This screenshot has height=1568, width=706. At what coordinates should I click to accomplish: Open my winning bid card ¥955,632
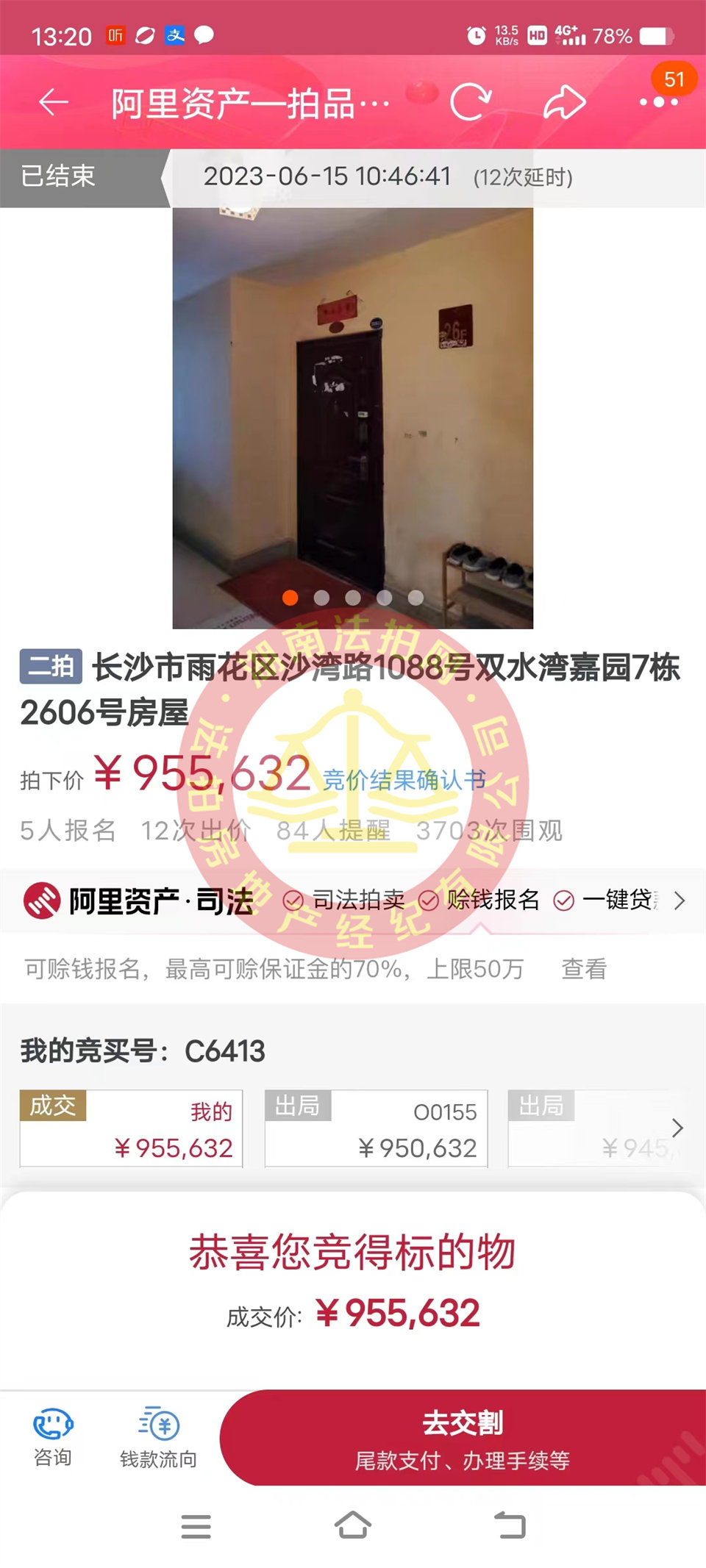[131, 1128]
